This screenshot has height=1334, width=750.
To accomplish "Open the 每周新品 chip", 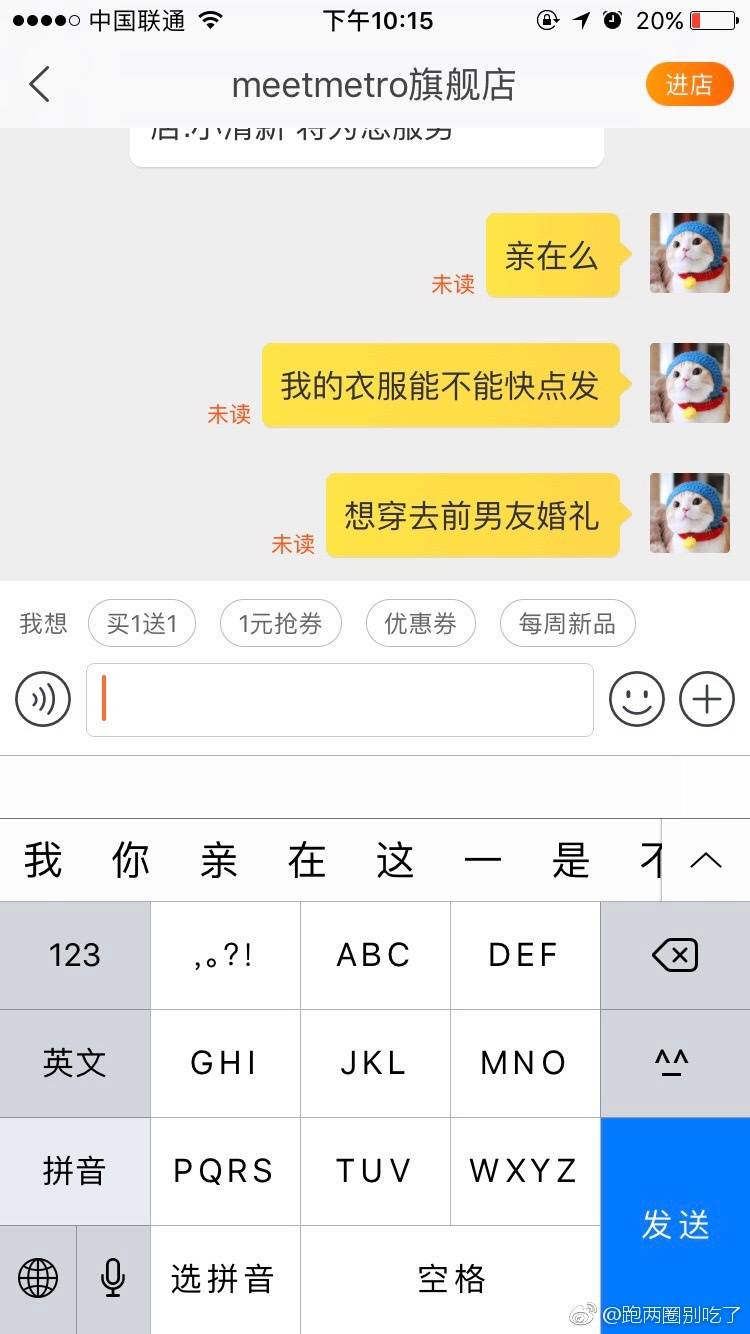I will (x=567, y=624).
